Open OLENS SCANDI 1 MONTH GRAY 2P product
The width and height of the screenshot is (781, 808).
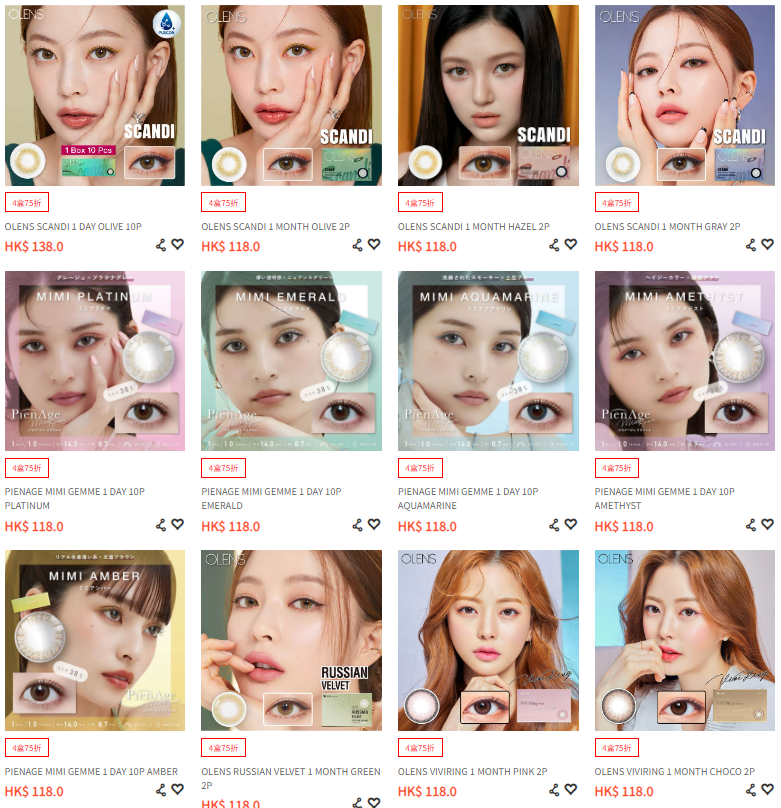[x=684, y=95]
